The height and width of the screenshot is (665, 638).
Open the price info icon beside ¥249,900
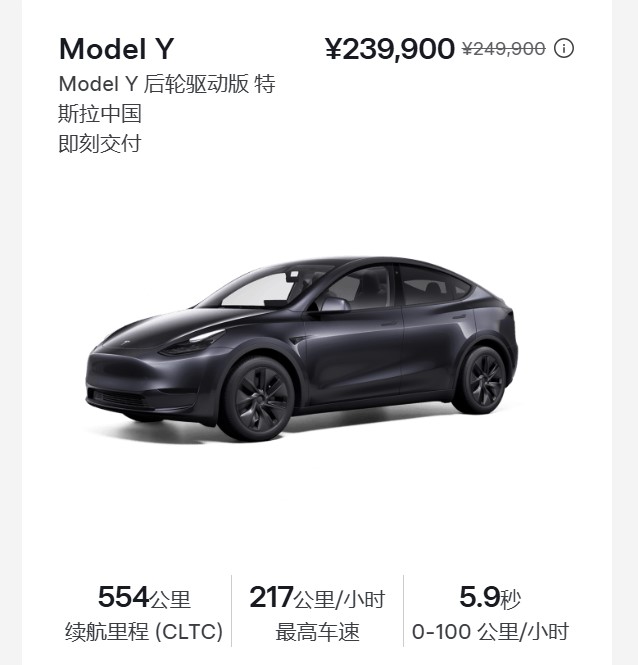coord(564,48)
